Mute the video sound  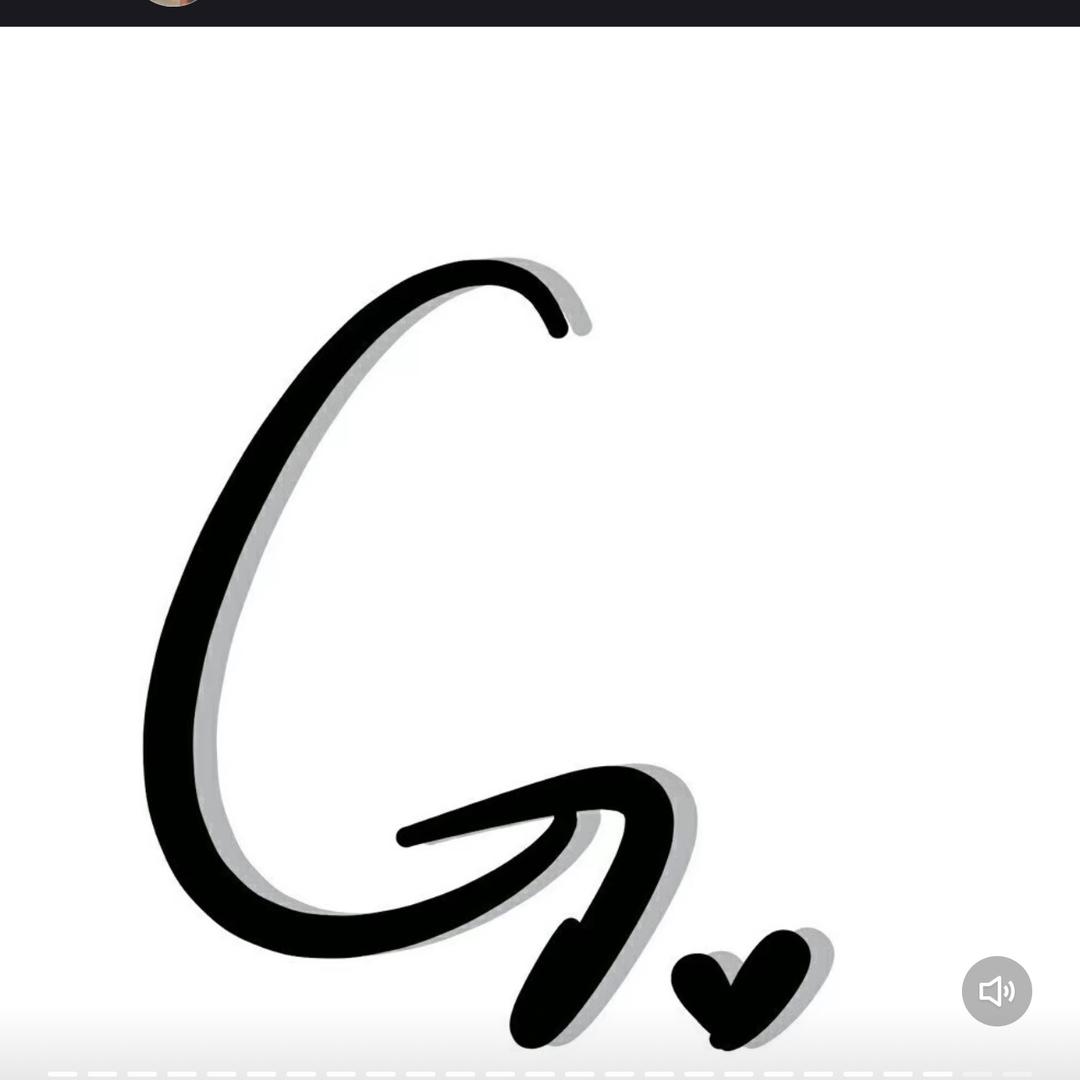tap(996, 991)
